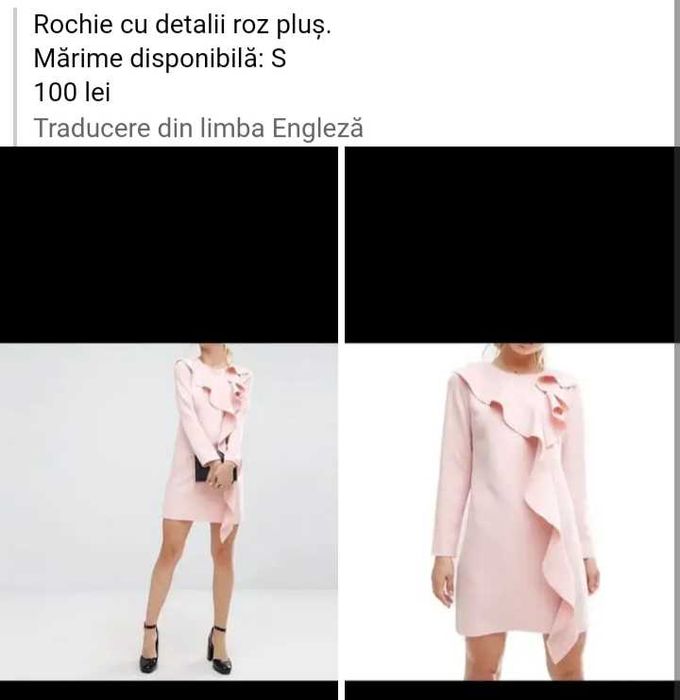The image size is (680, 700).
Task: Open the right close-up dress photo
Action: click(512, 510)
